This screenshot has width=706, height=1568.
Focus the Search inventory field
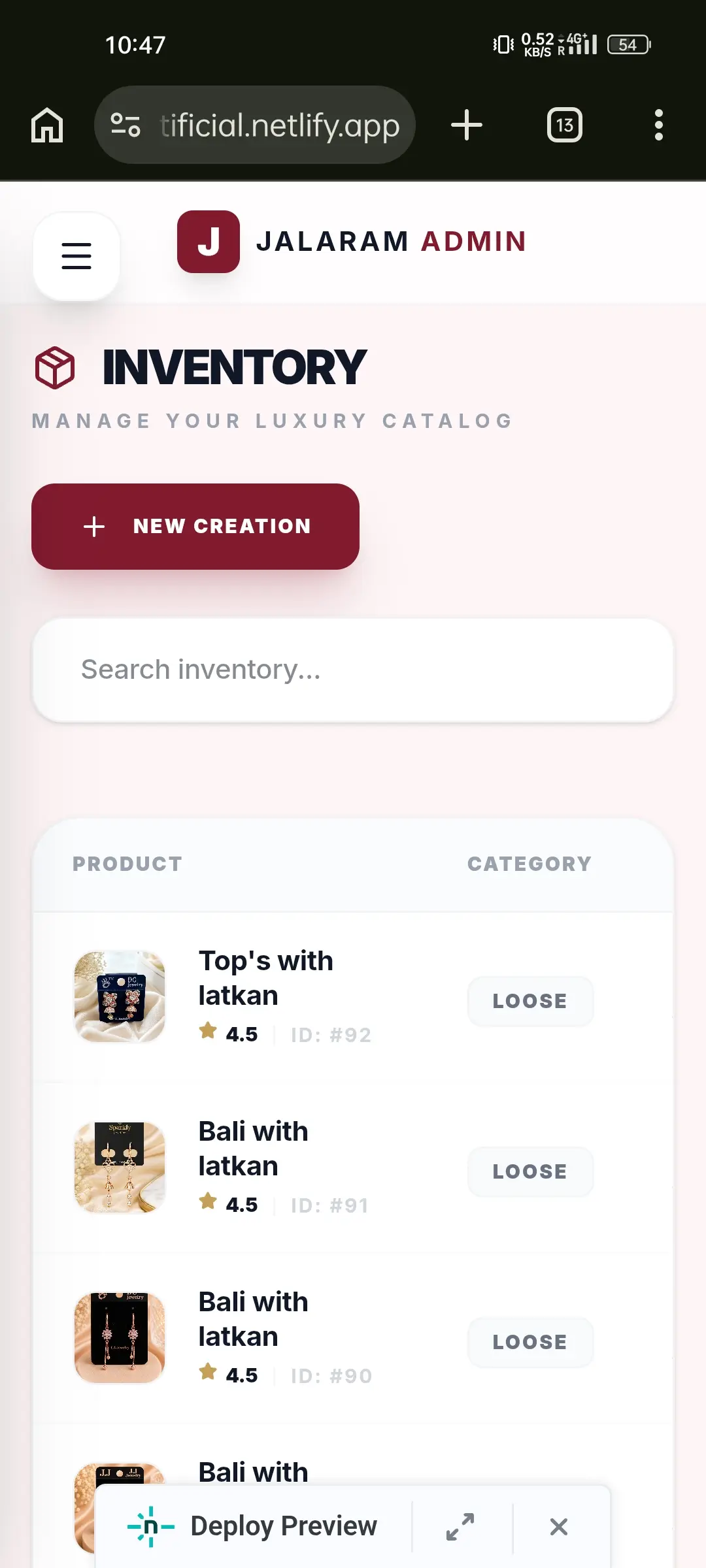click(353, 670)
